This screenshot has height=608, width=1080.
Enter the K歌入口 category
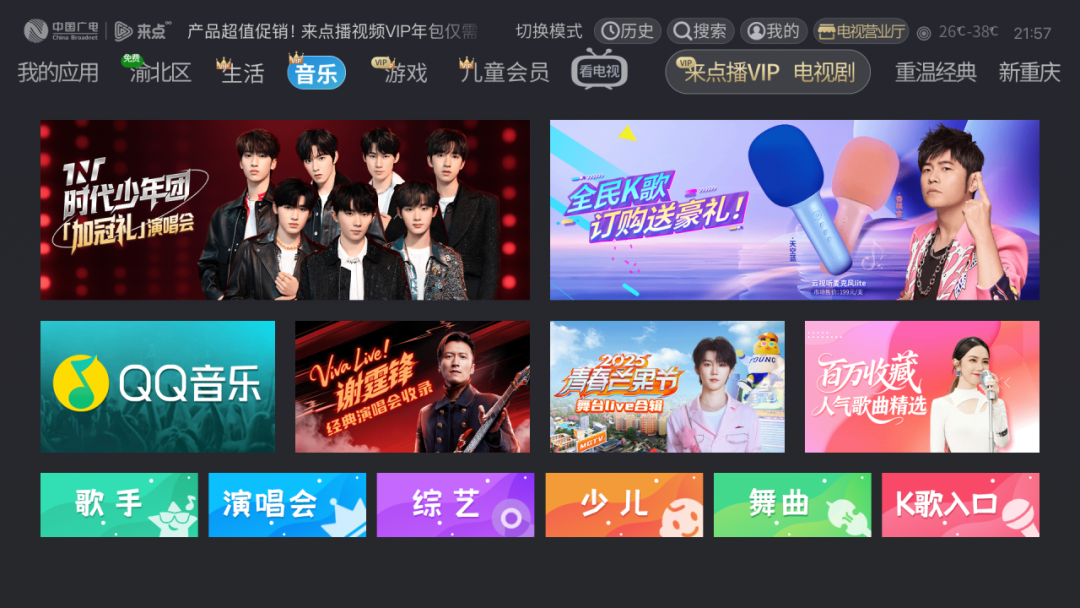(960, 505)
